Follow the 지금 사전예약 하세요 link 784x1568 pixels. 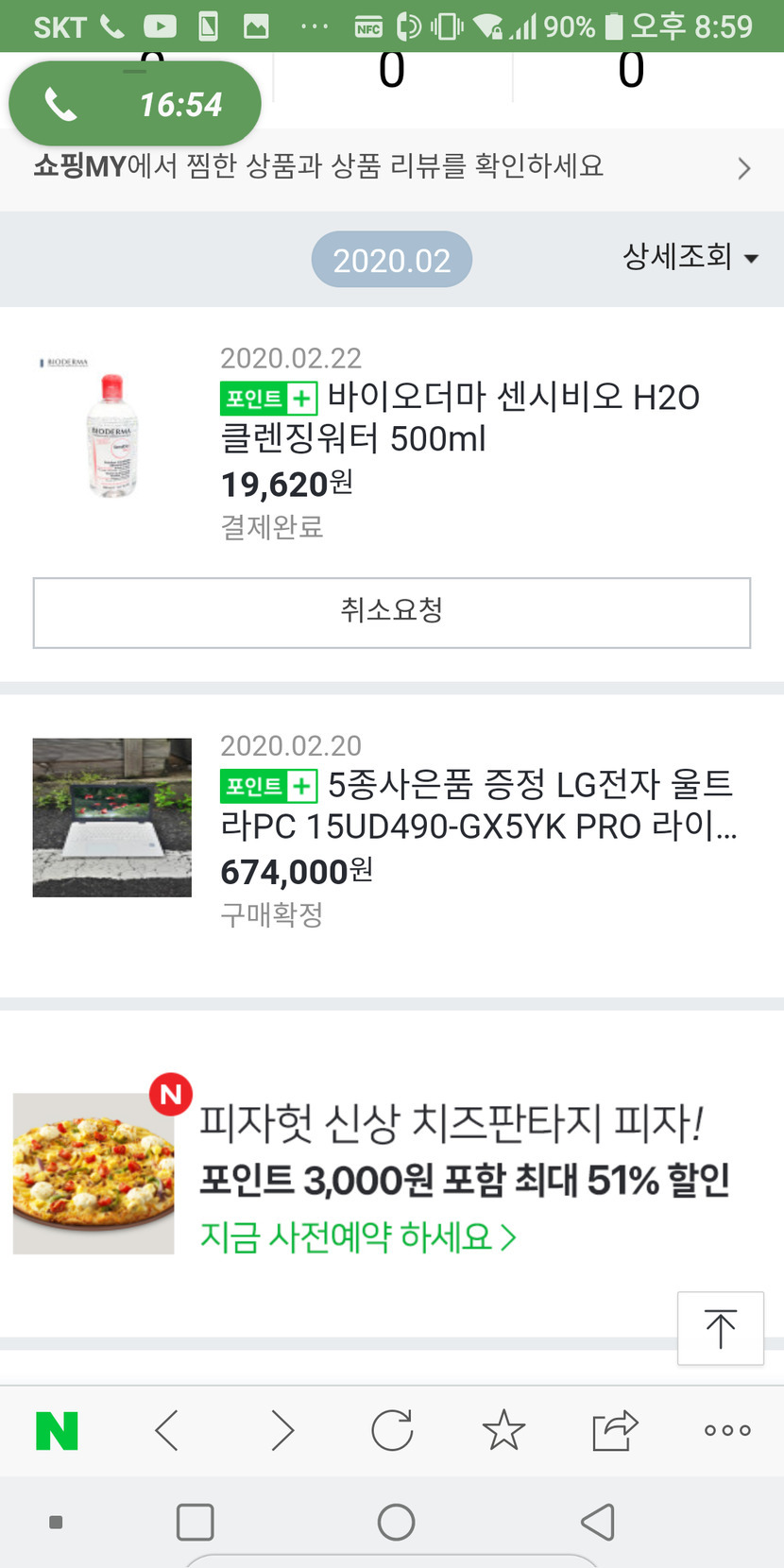click(358, 1236)
